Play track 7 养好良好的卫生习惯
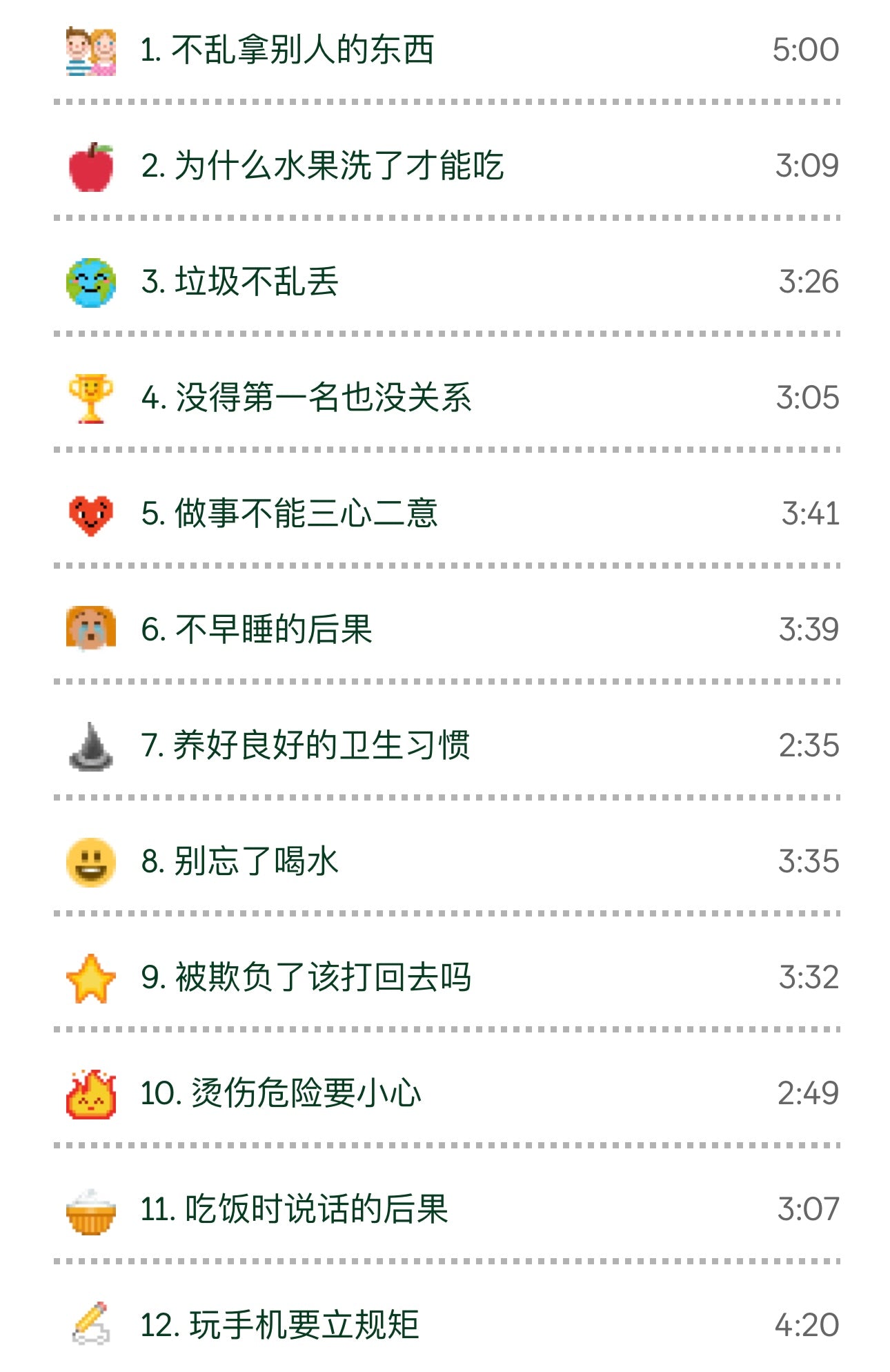 coord(305,746)
